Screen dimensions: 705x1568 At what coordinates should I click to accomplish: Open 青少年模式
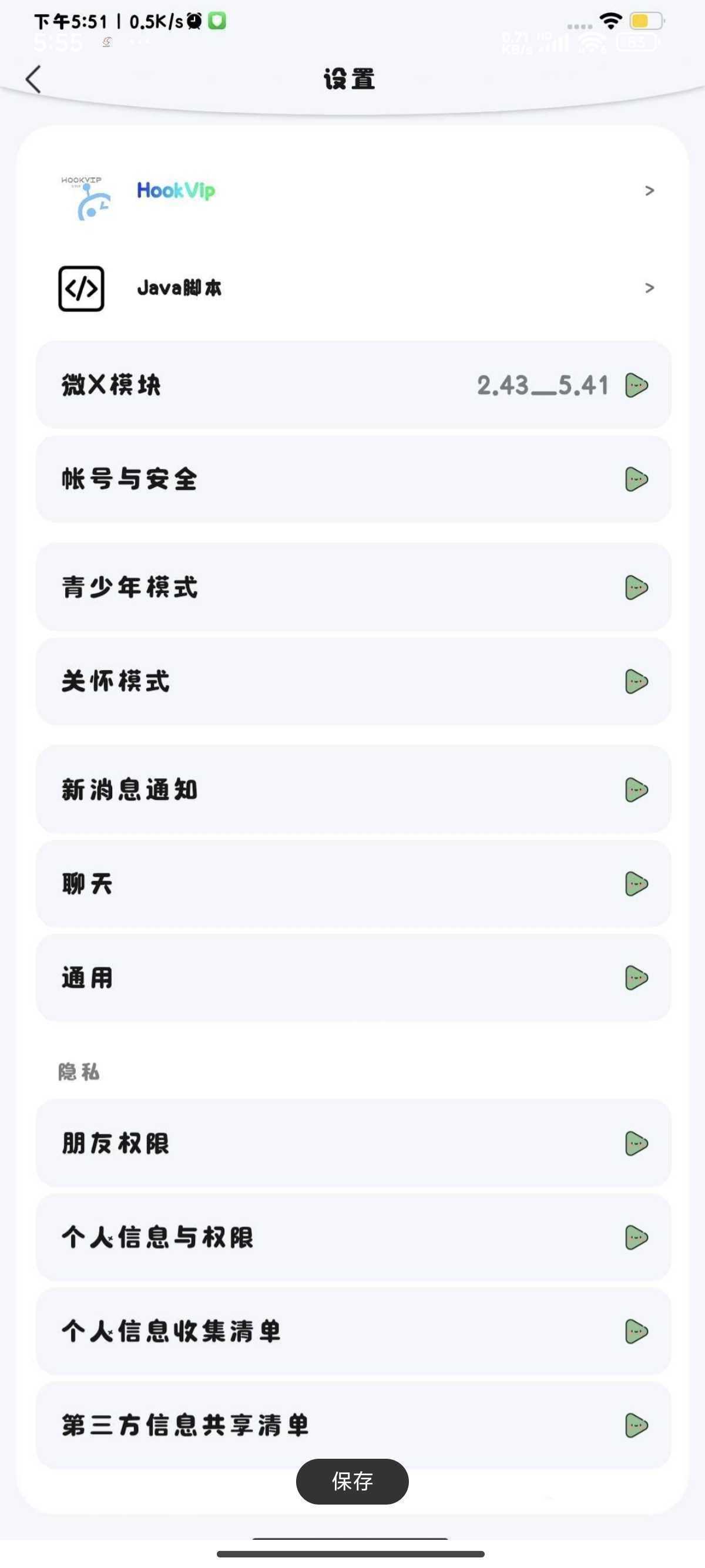click(353, 587)
